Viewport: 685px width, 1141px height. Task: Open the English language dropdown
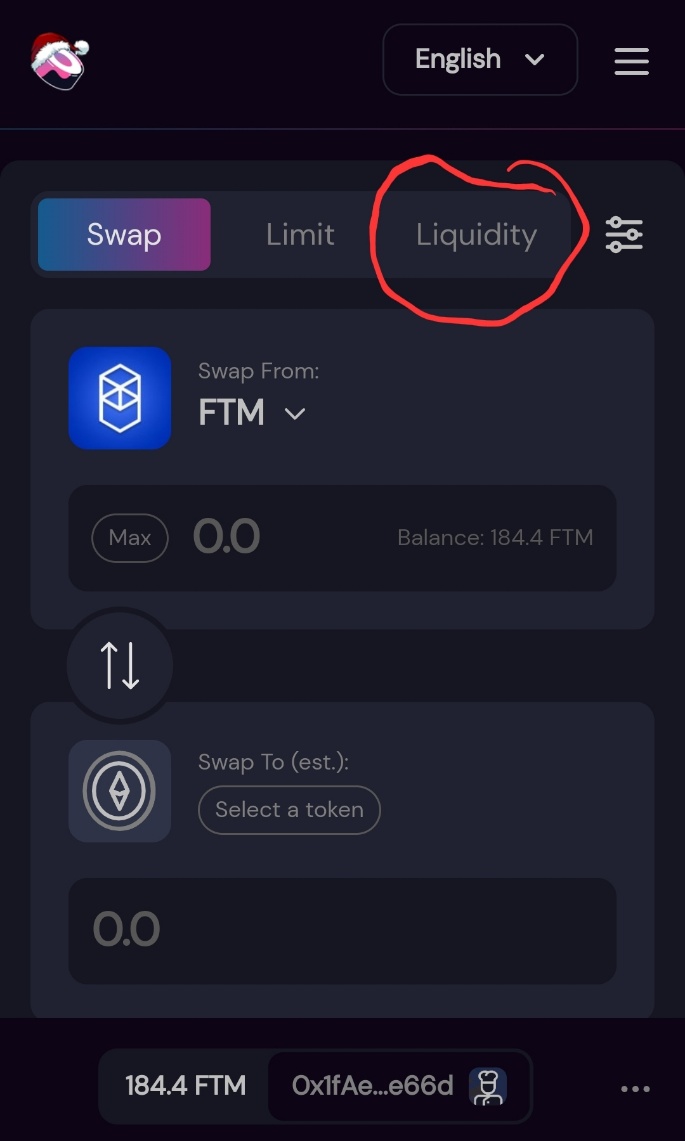click(x=480, y=60)
